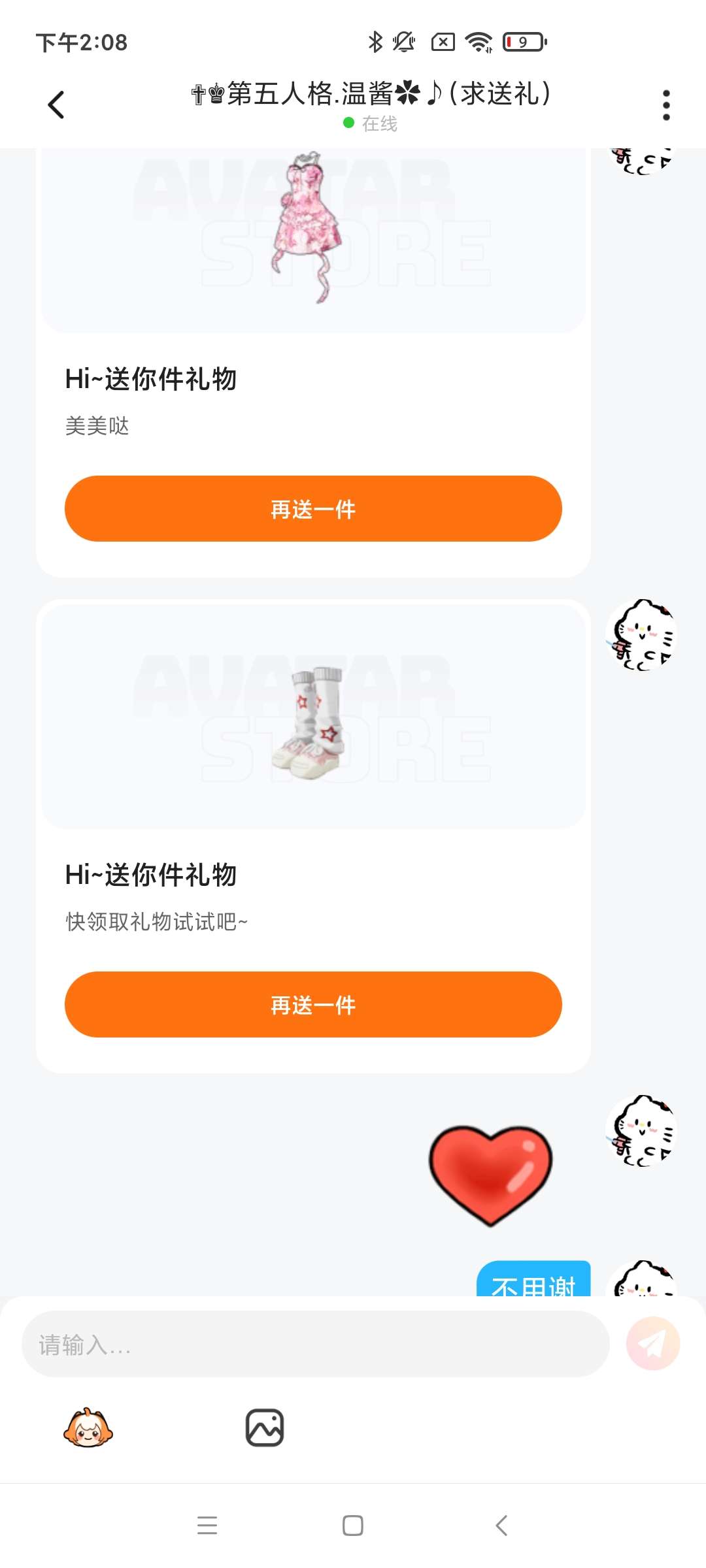Tap 再送一件 under the 快领取礼物试试吧~ gift
The width and height of the screenshot is (706, 1568).
(313, 1004)
